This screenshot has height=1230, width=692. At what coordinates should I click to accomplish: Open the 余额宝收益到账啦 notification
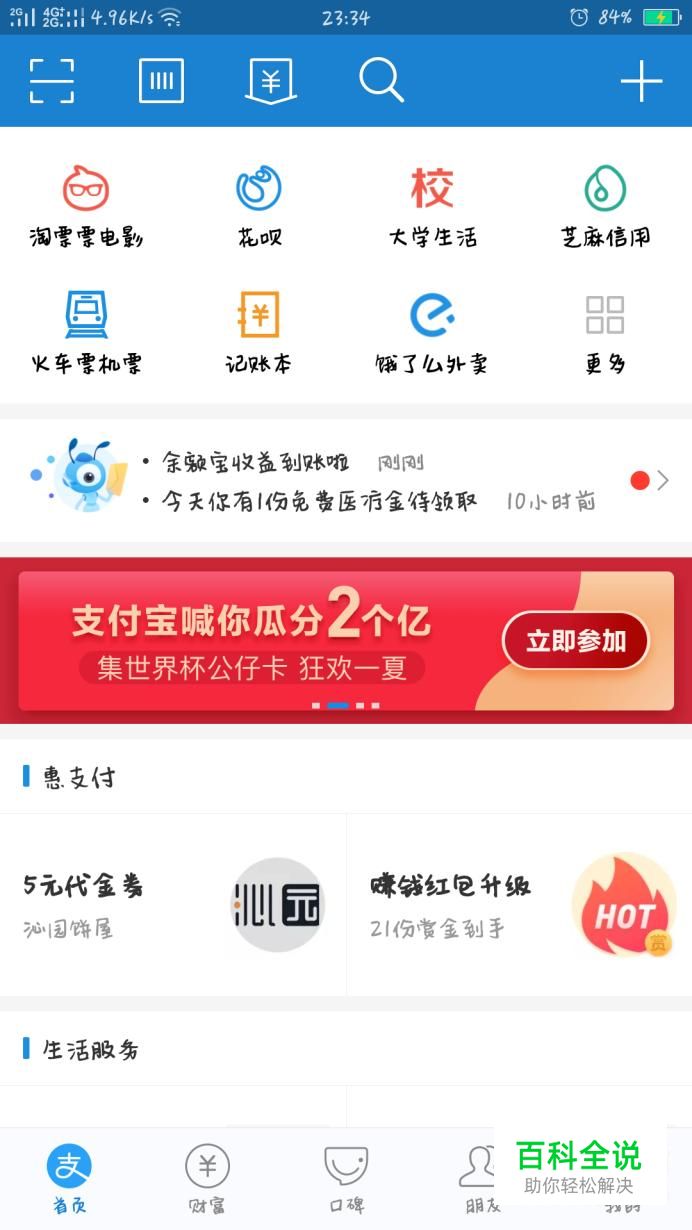[x=256, y=462]
